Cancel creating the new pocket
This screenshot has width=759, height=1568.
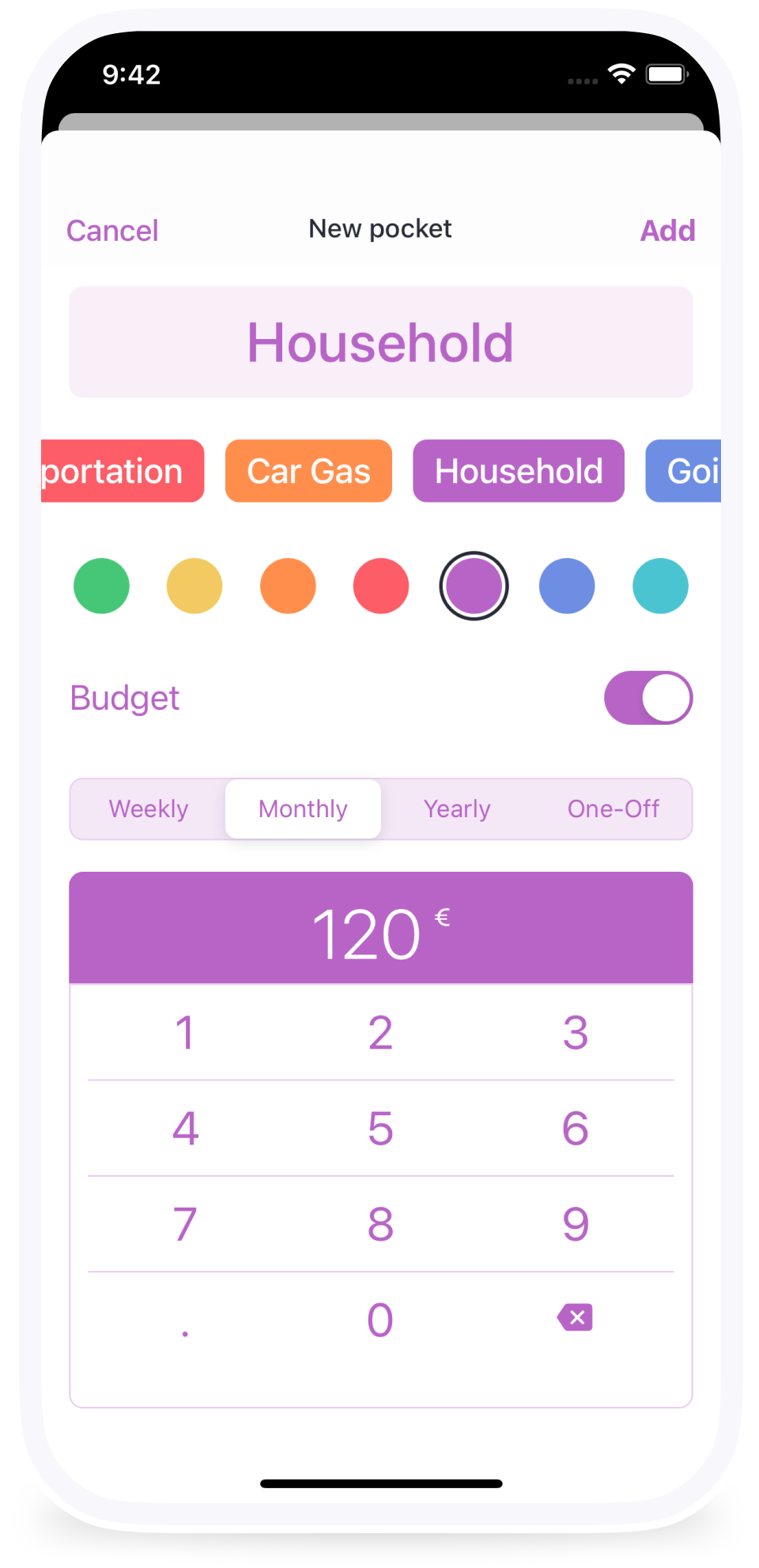coord(112,231)
